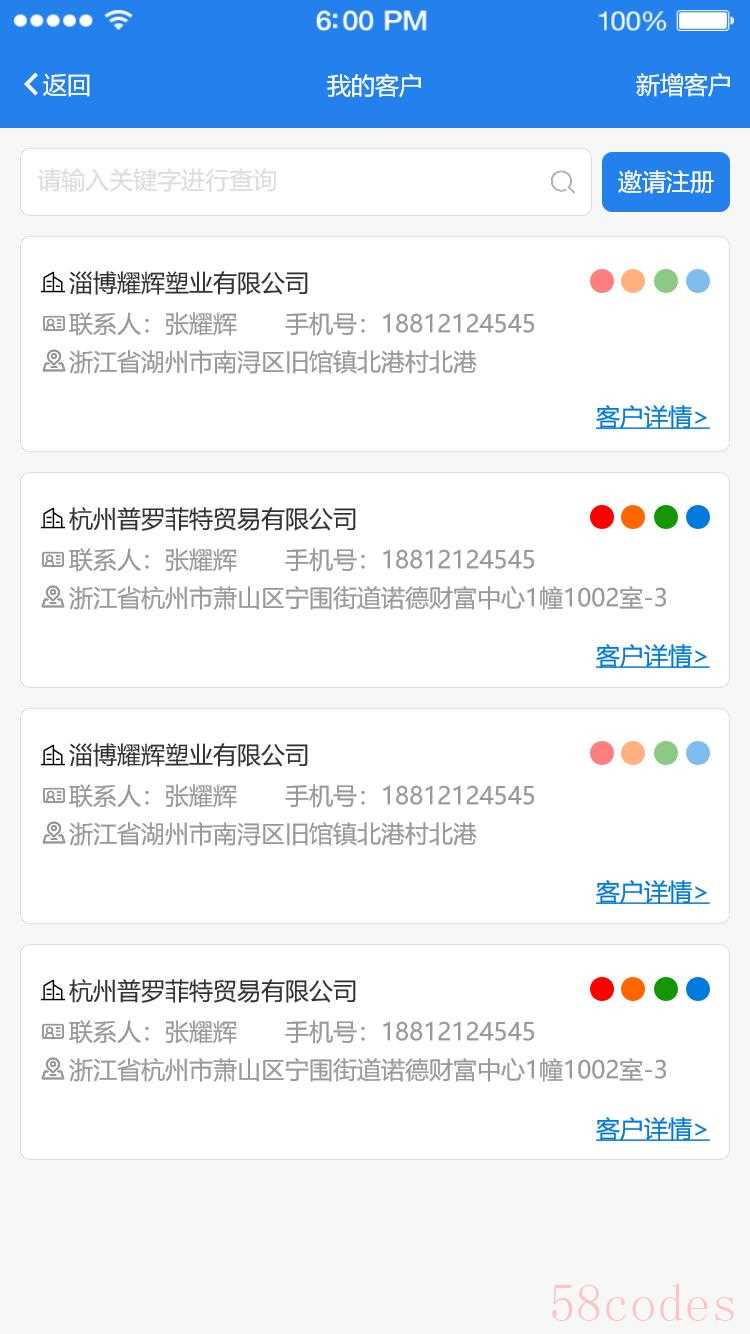Screen dimensions: 750x1334
Task: Go back with the 返回 arrow
Action: coord(57,85)
